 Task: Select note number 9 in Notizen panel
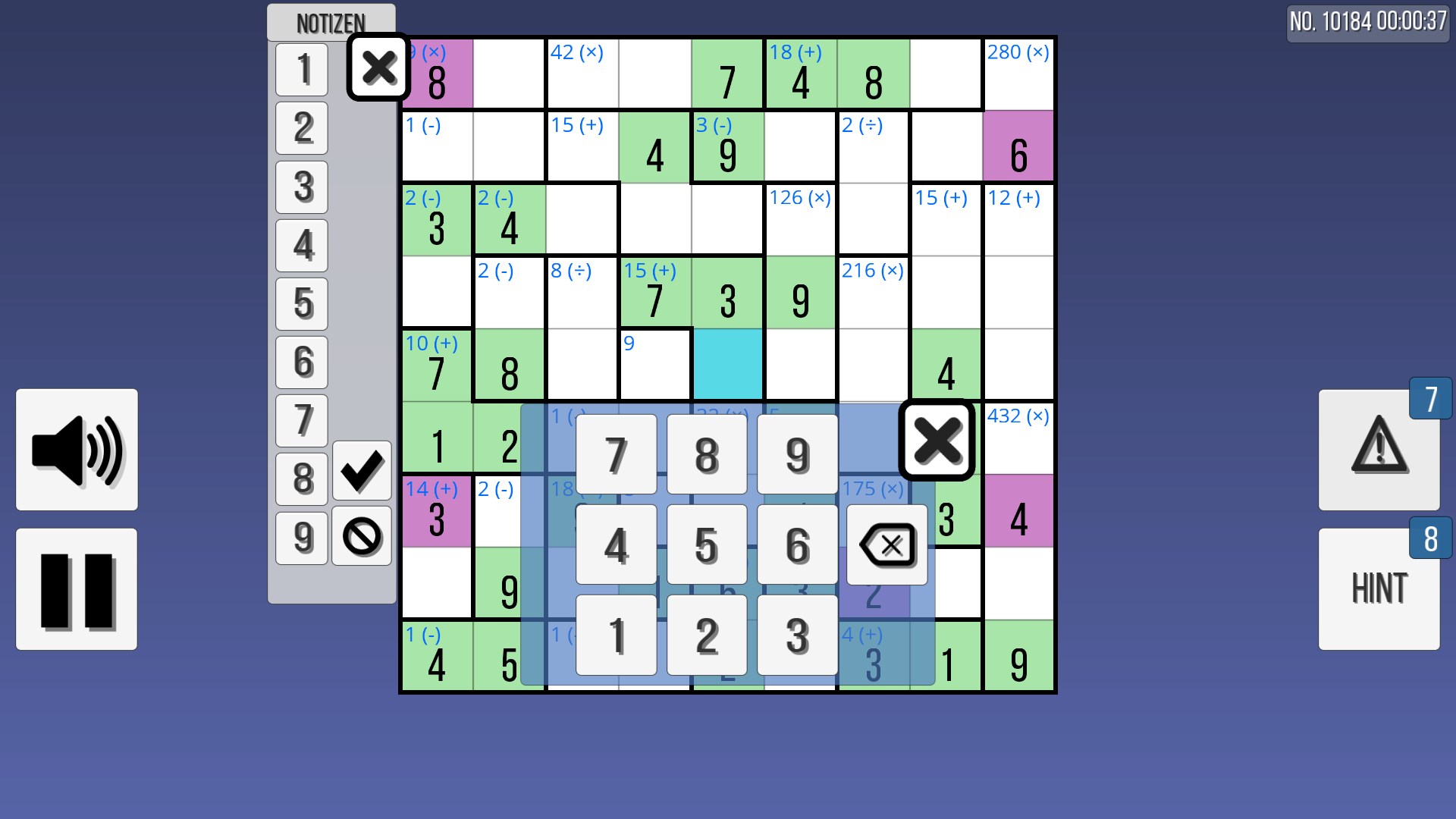302,538
